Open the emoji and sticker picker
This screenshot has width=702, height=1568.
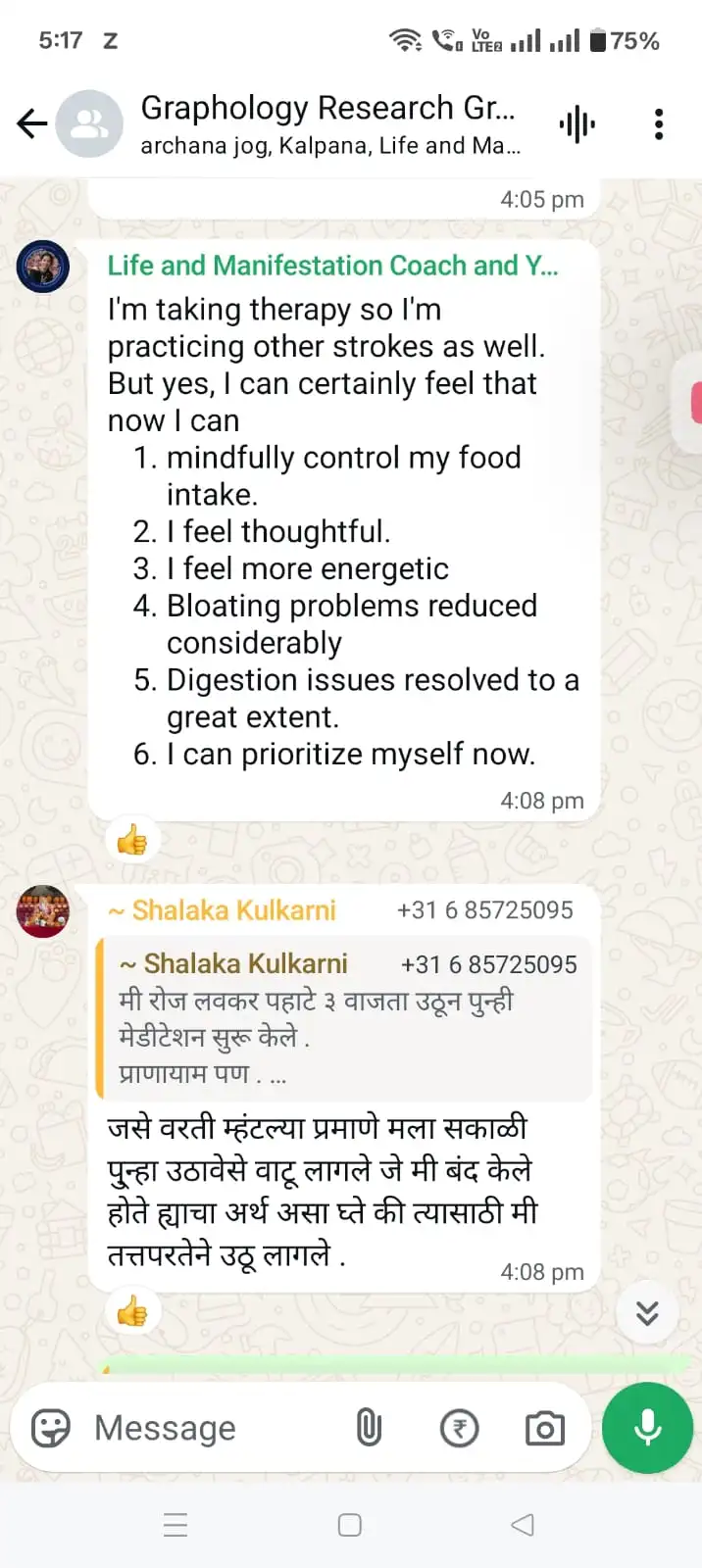pos(51,1428)
